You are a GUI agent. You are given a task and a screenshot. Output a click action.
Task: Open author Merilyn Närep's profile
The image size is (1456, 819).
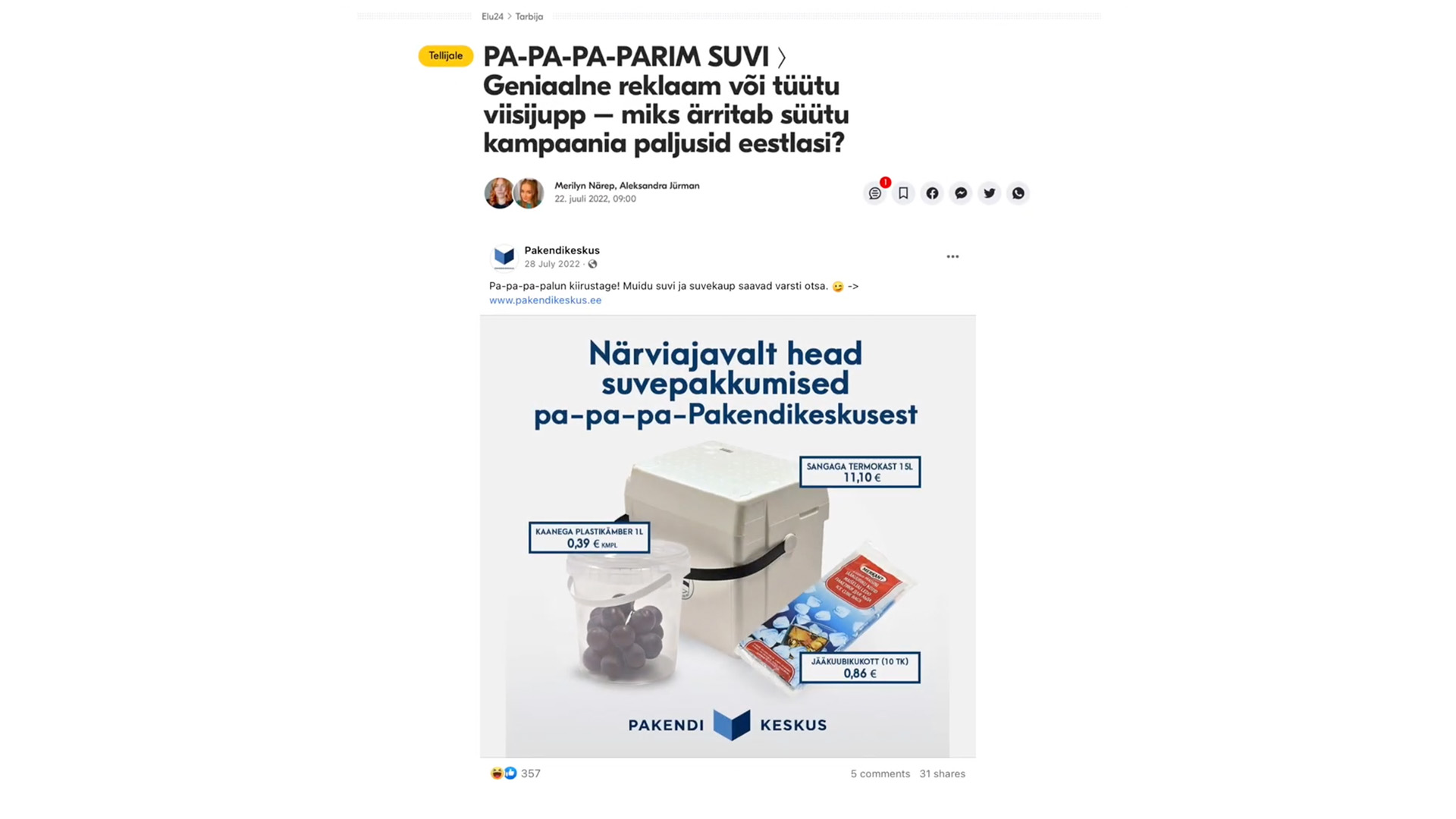click(x=584, y=186)
